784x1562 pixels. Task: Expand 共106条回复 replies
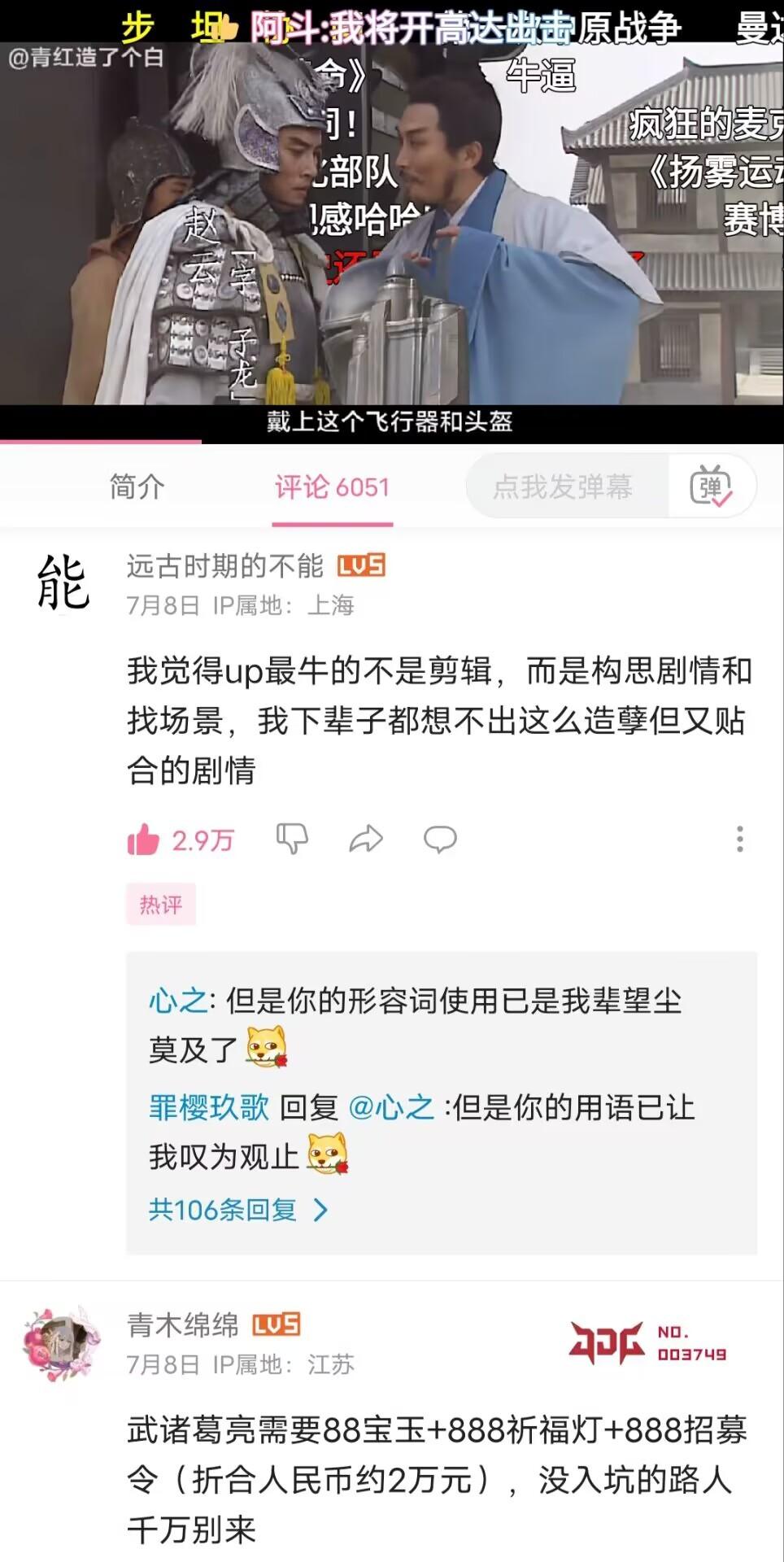pyautogui.click(x=237, y=1210)
